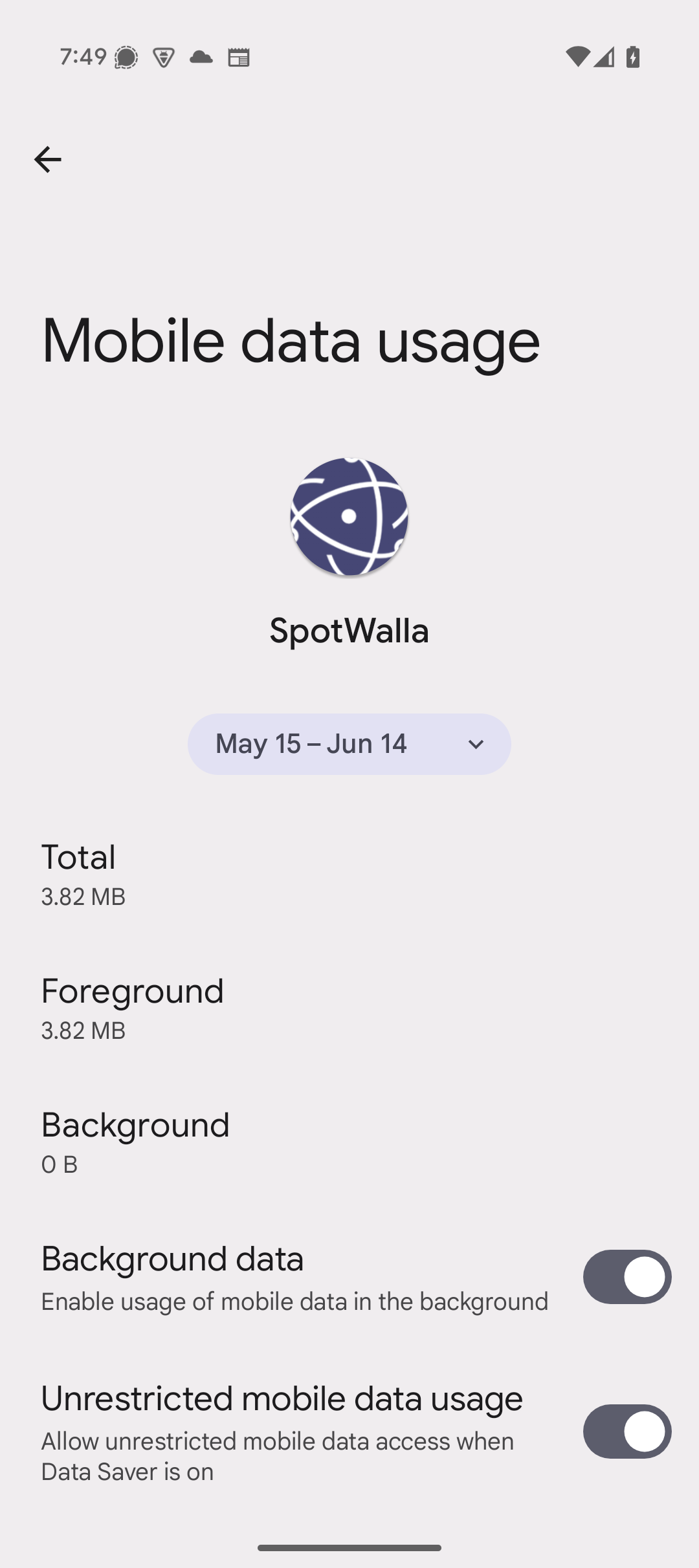The width and height of the screenshot is (699, 1568).
Task: Go back using the top arrow
Action: (47, 159)
